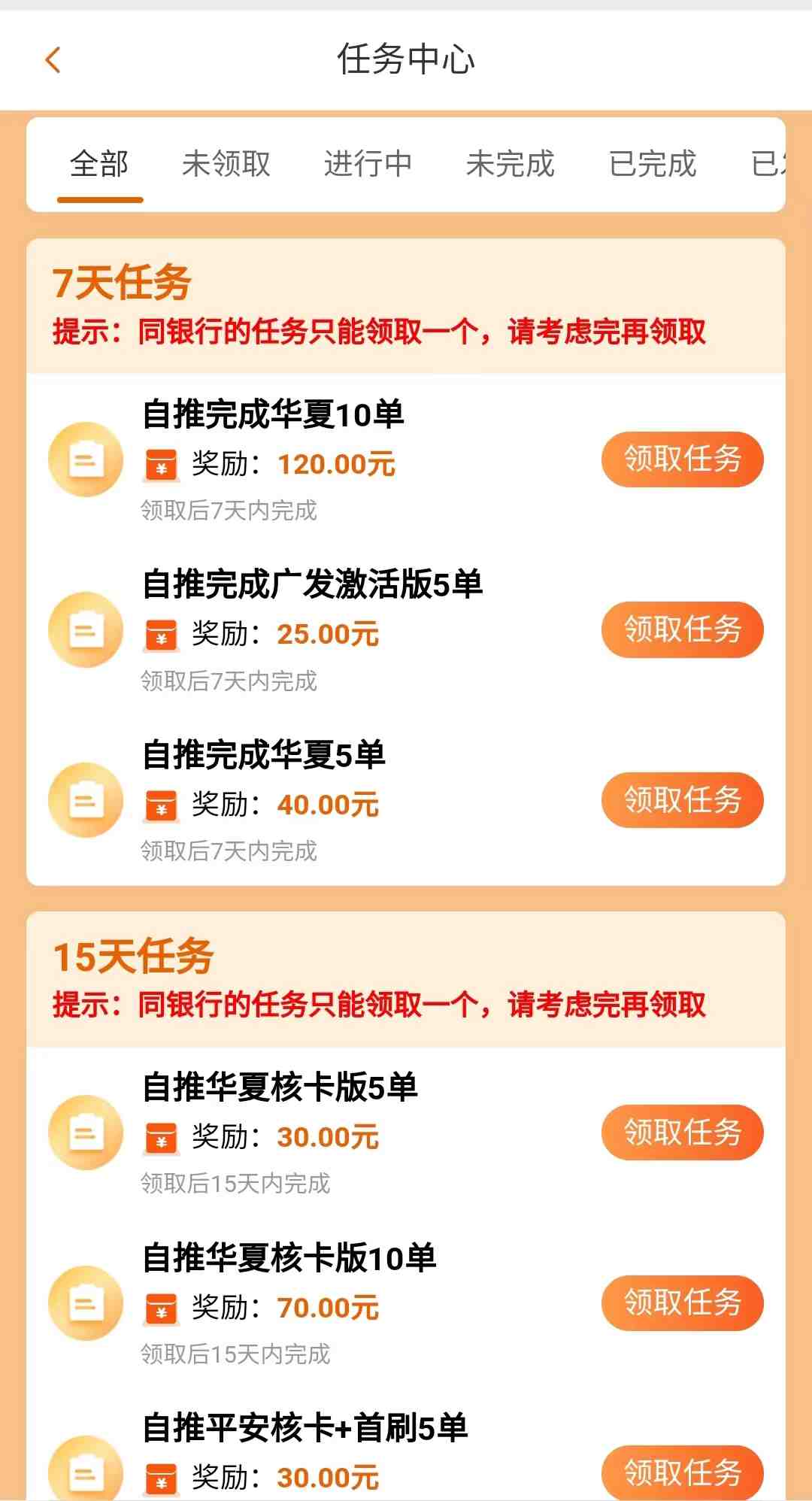The image size is (812, 1501).
Task: Go back from 任务中心
Action: click(x=53, y=60)
